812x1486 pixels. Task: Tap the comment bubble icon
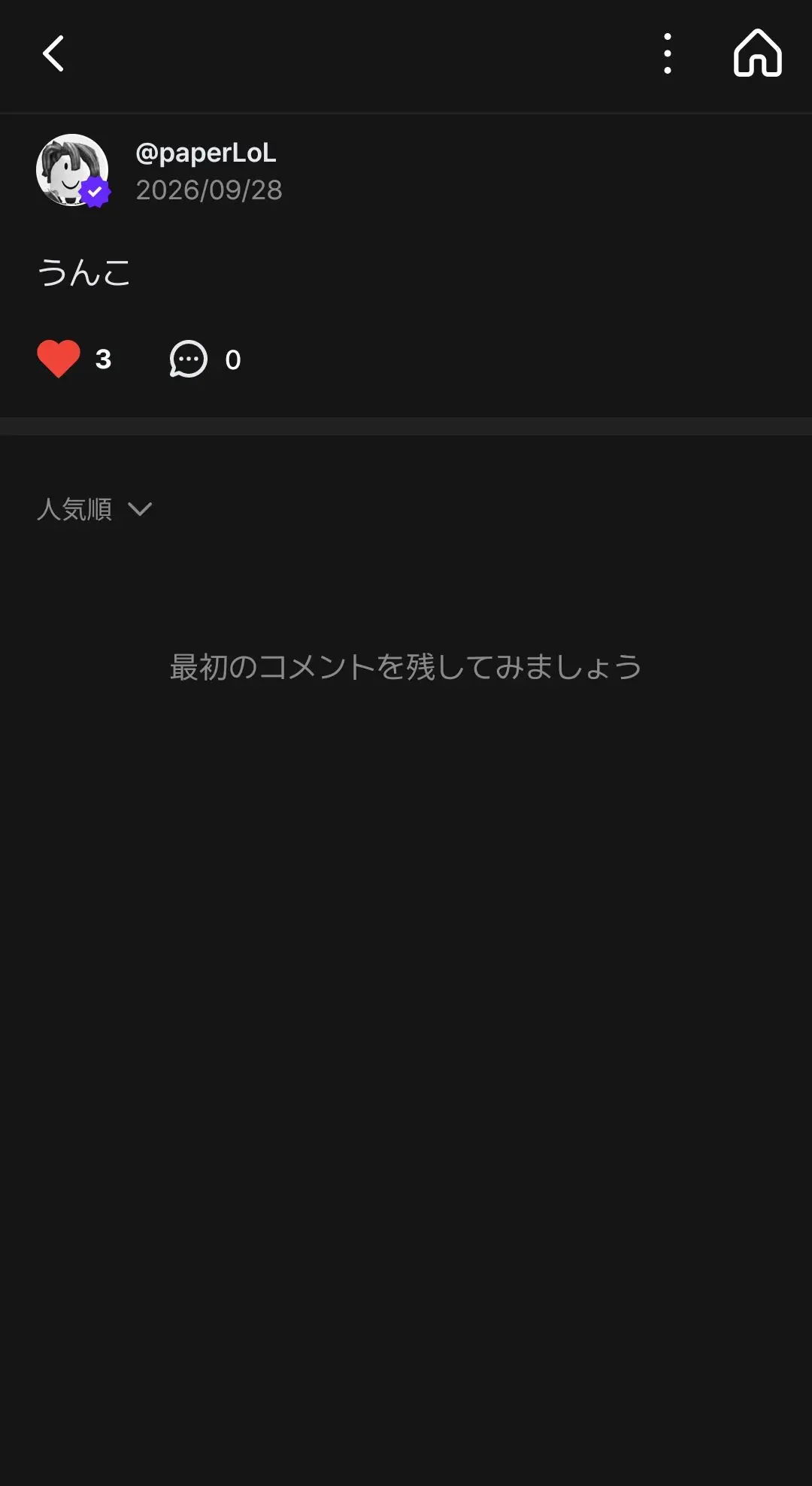coord(188,359)
